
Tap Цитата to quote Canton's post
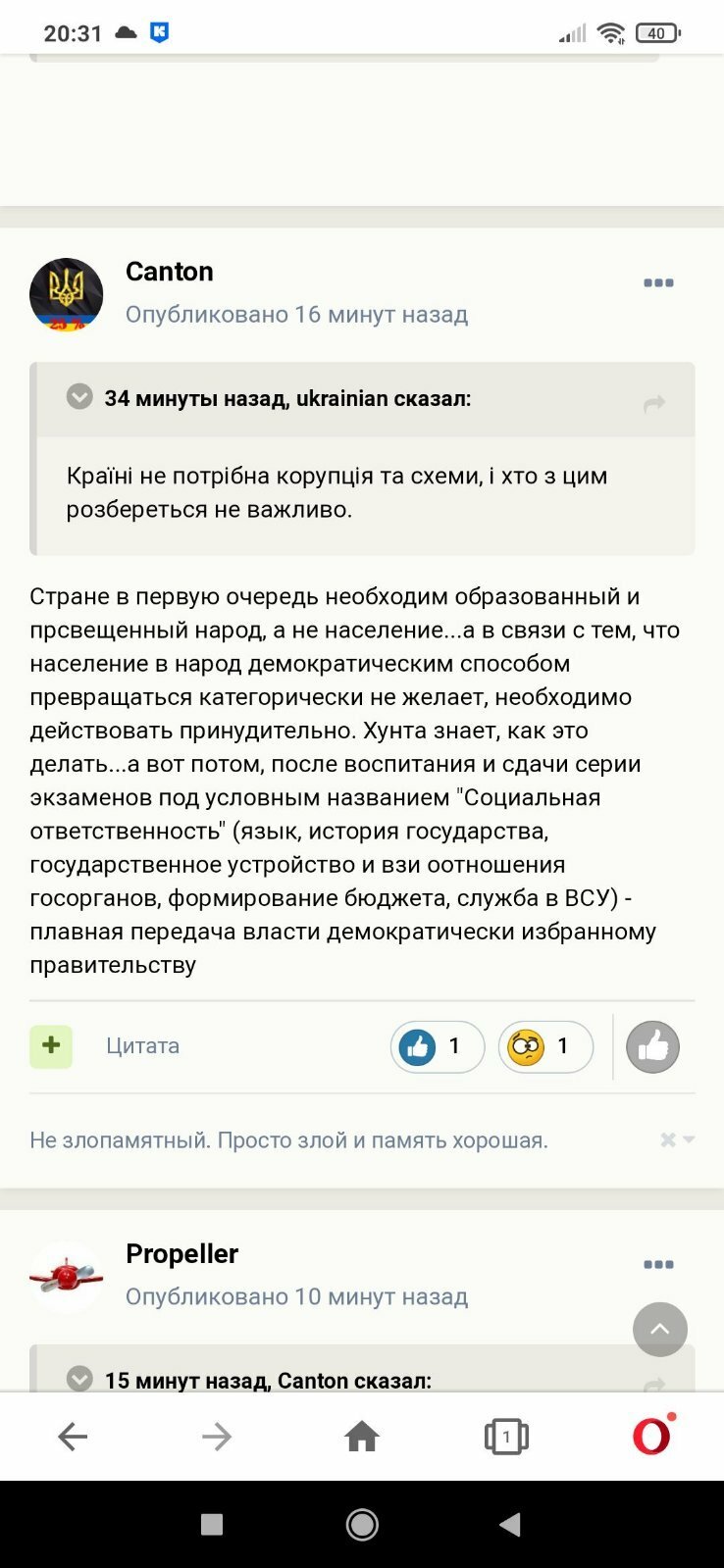coord(143,1046)
